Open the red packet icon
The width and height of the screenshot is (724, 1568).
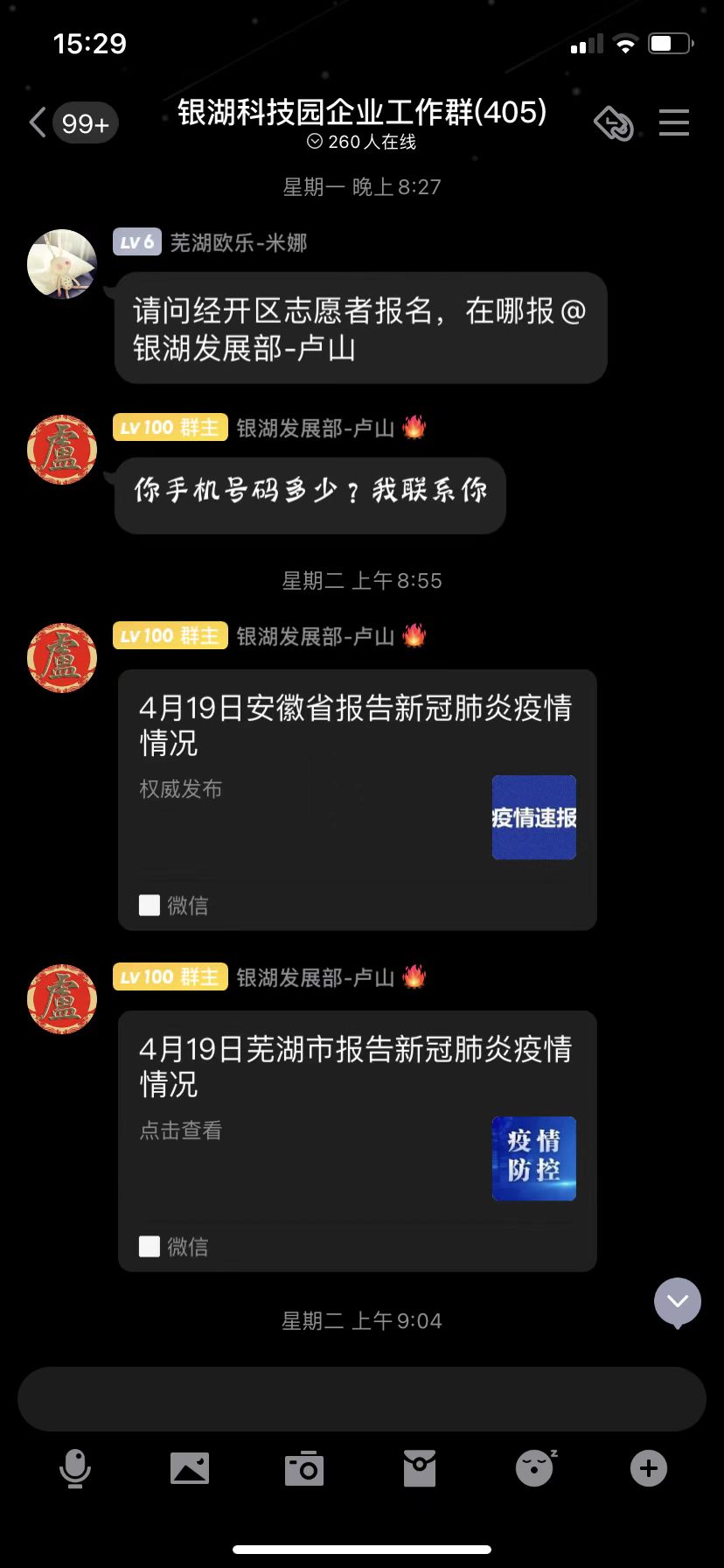point(420,1468)
